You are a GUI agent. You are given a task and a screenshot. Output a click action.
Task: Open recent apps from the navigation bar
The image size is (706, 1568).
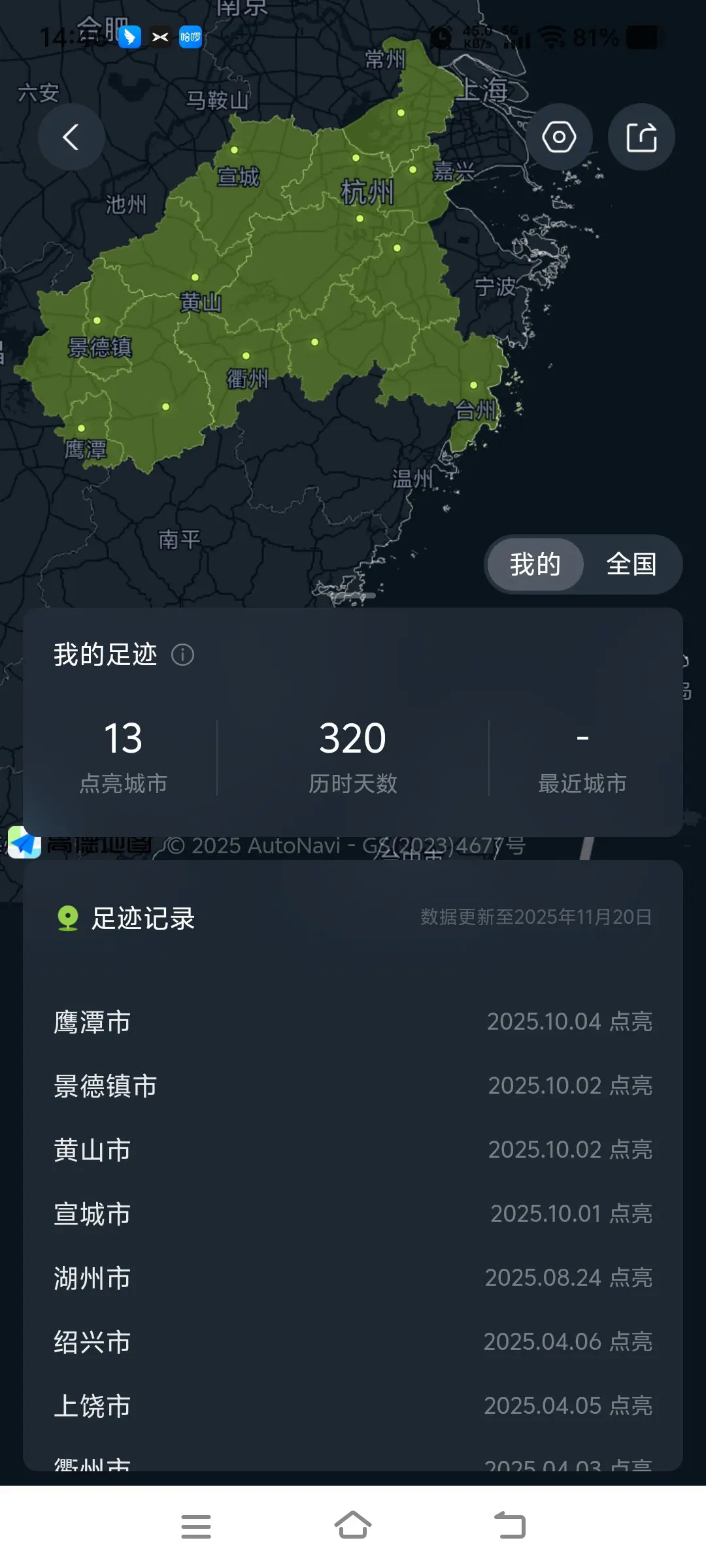tap(196, 1526)
